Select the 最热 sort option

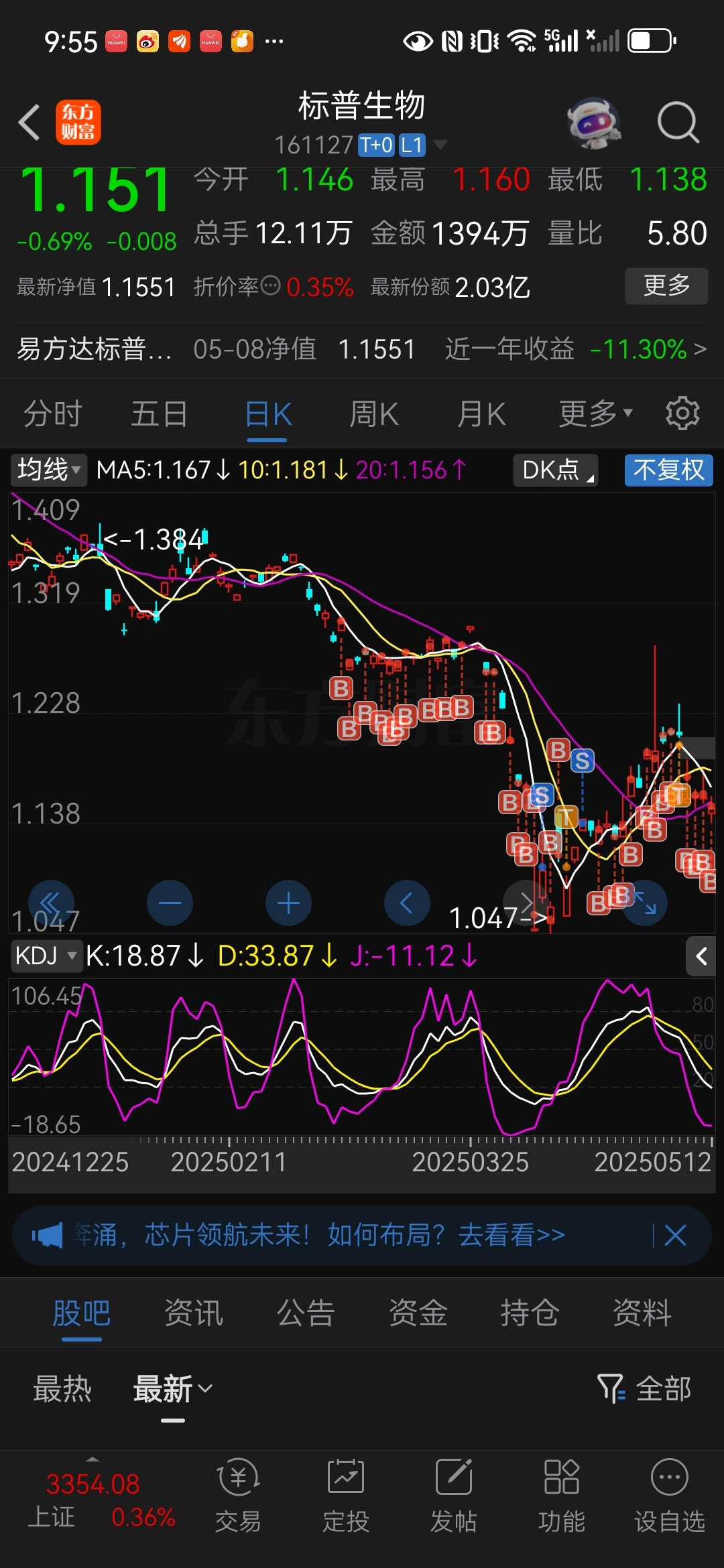[62, 1389]
